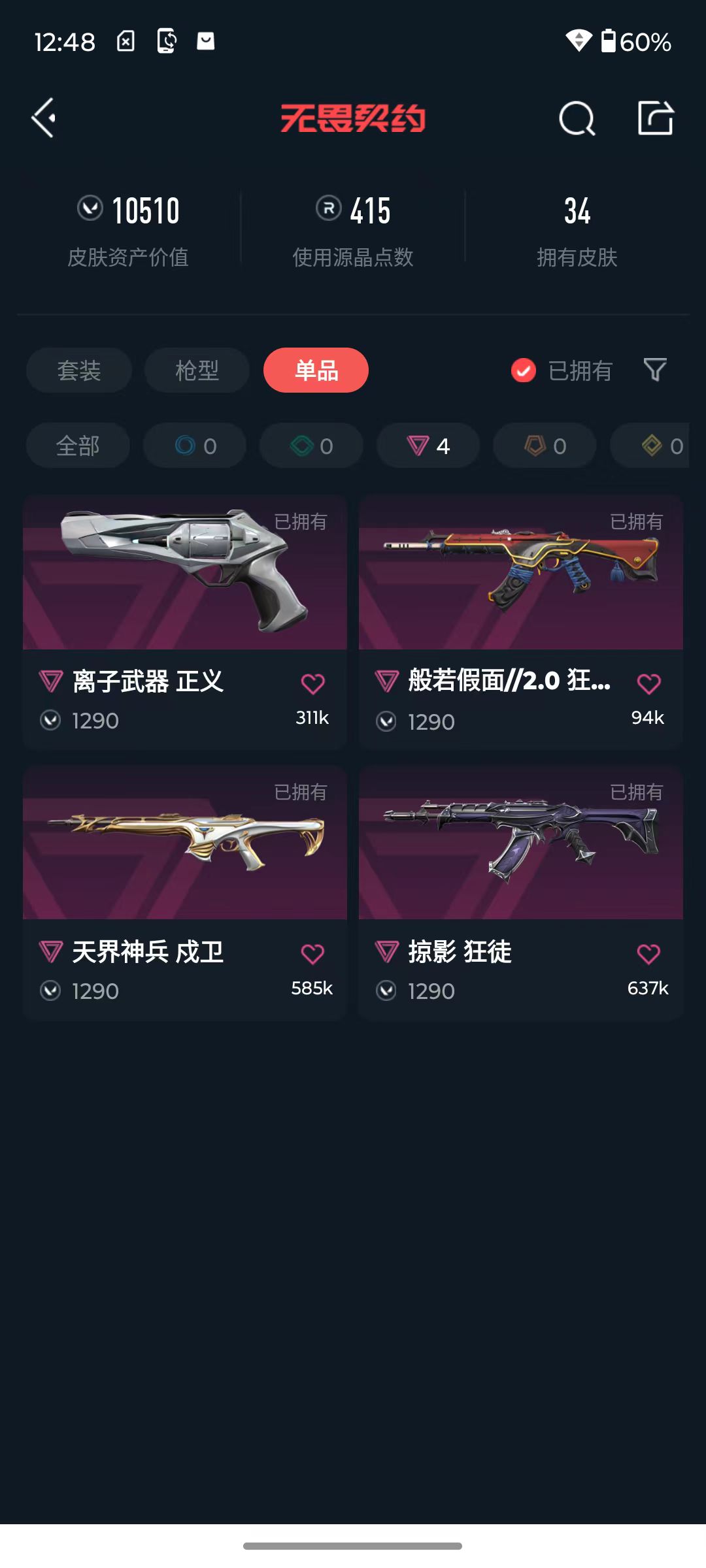
Task: Open the funnel filter options
Action: 655,370
